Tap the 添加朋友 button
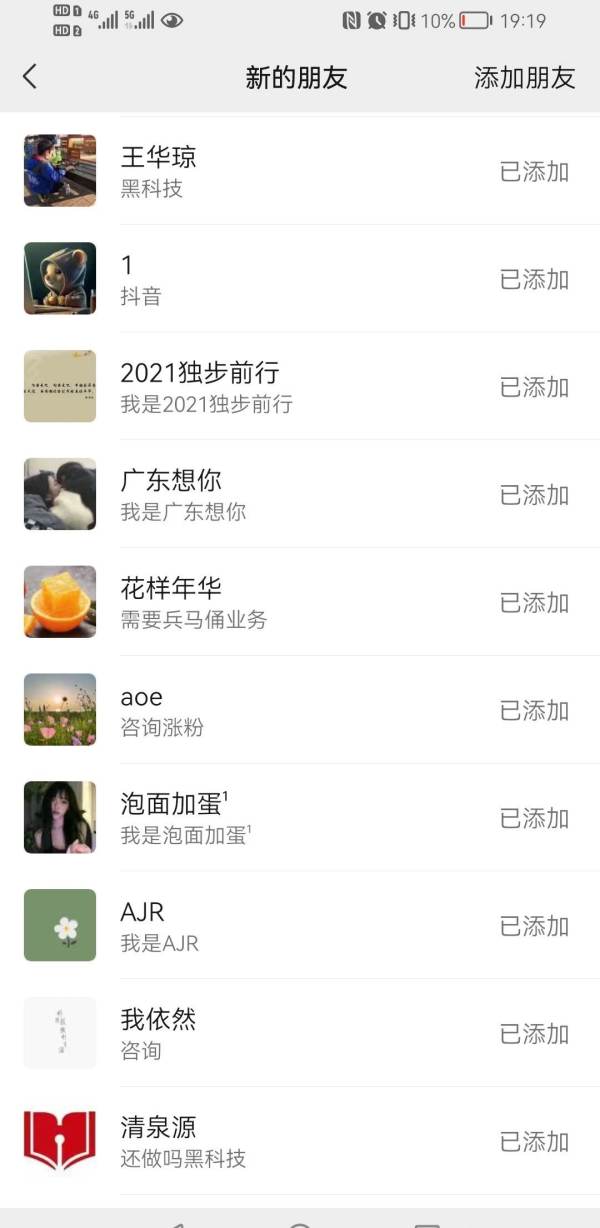This screenshot has width=600, height=1228. point(524,78)
